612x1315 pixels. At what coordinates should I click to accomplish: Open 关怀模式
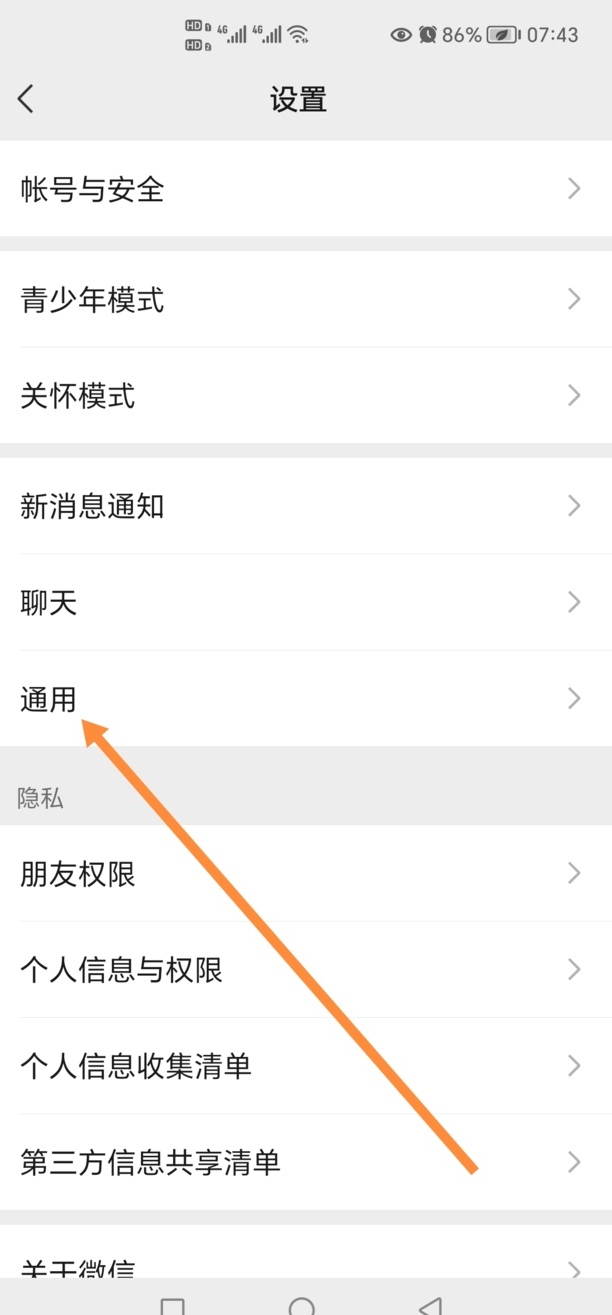pos(306,396)
